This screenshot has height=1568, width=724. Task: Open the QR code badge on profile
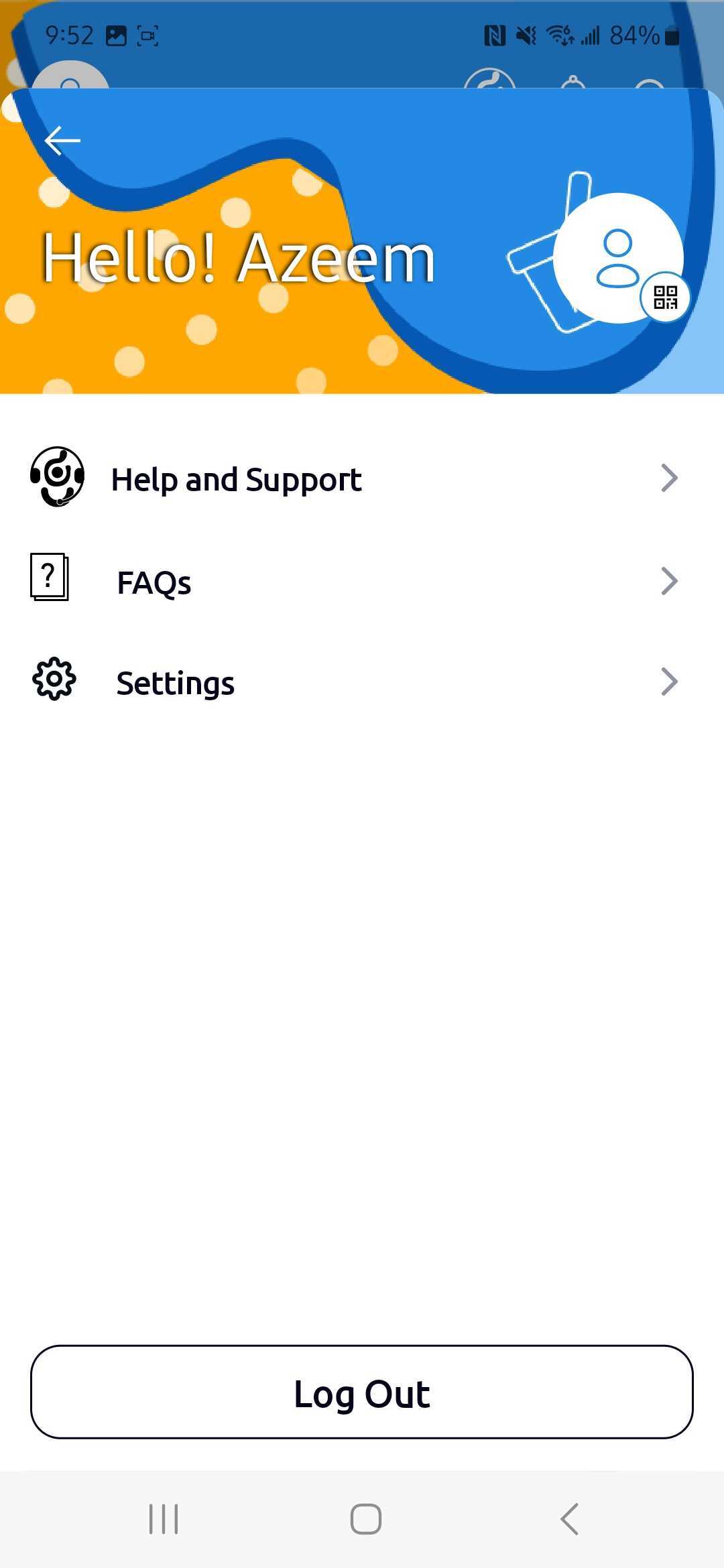pos(665,297)
